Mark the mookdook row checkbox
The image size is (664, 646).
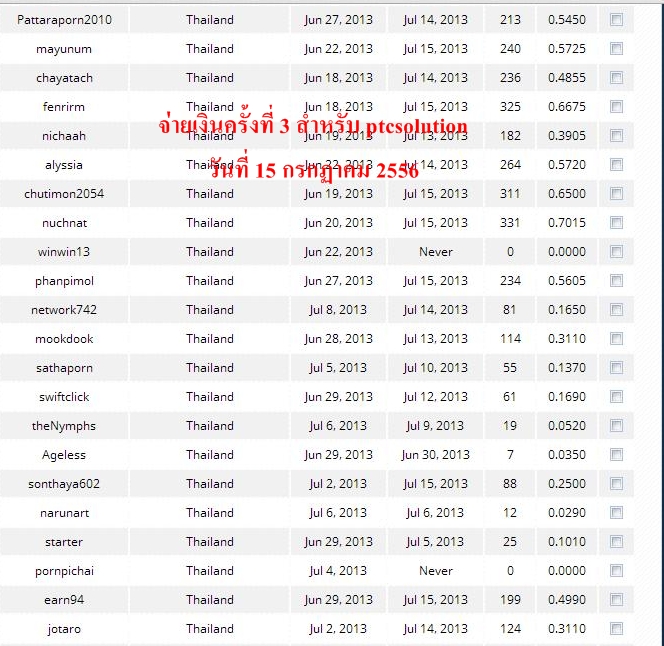(616, 338)
